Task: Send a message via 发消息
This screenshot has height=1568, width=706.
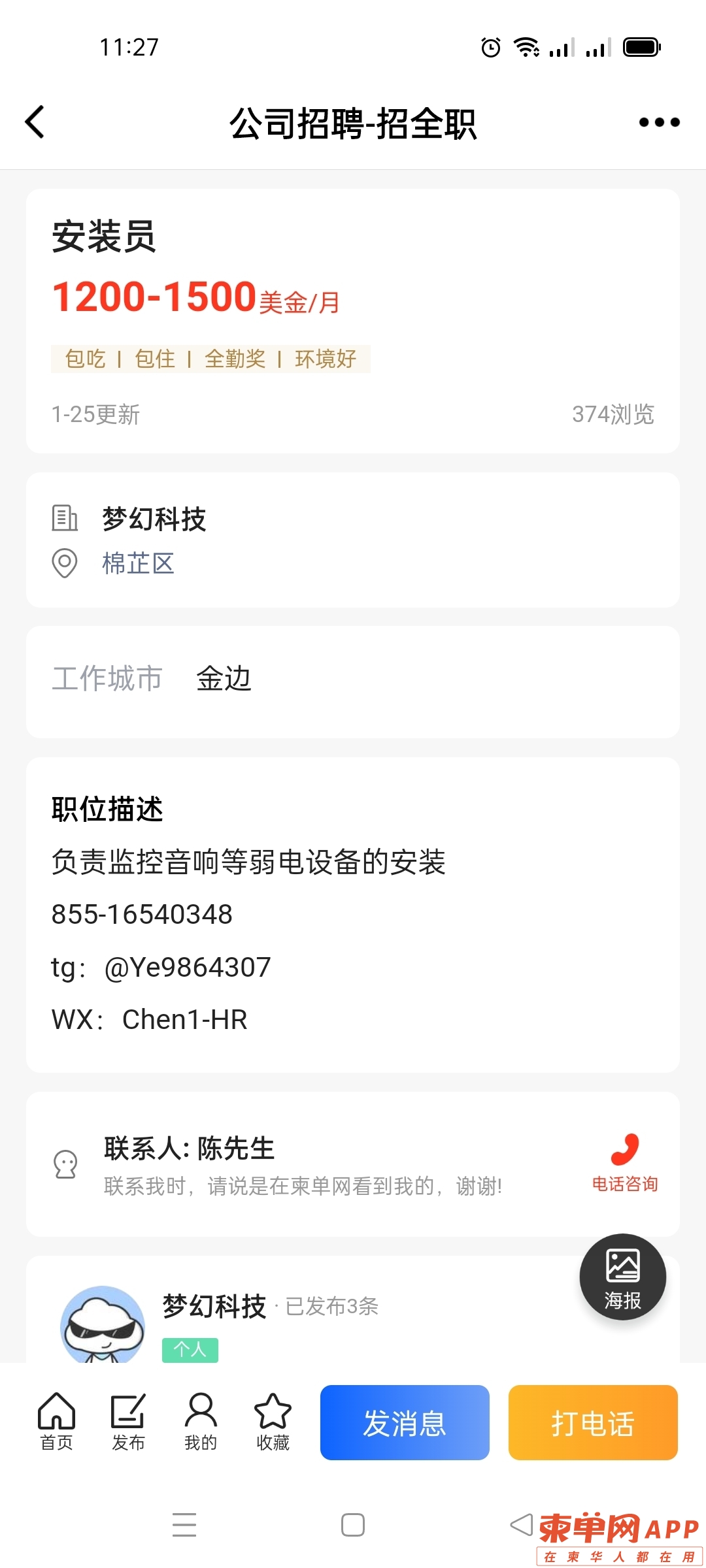Action: [x=405, y=1422]
